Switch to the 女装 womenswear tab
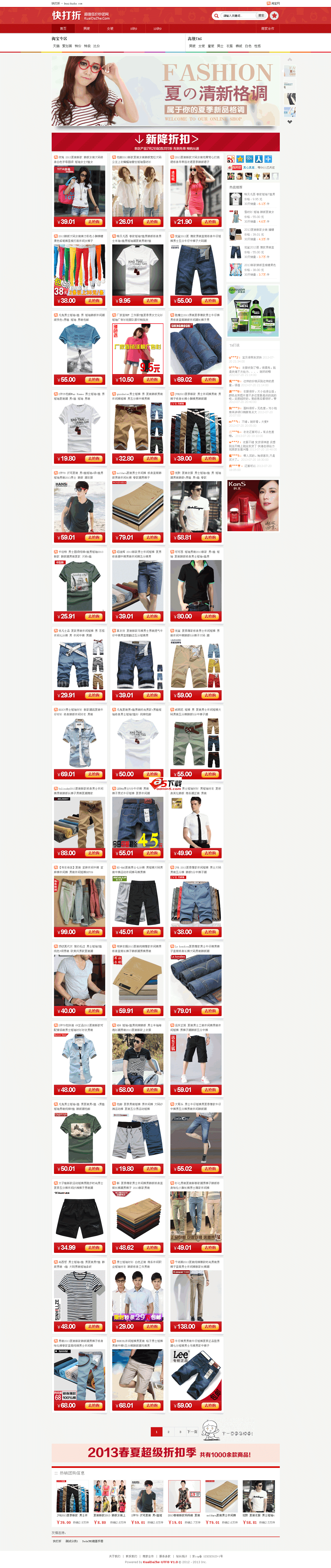331x1568 pixels. tap(110, 29)
